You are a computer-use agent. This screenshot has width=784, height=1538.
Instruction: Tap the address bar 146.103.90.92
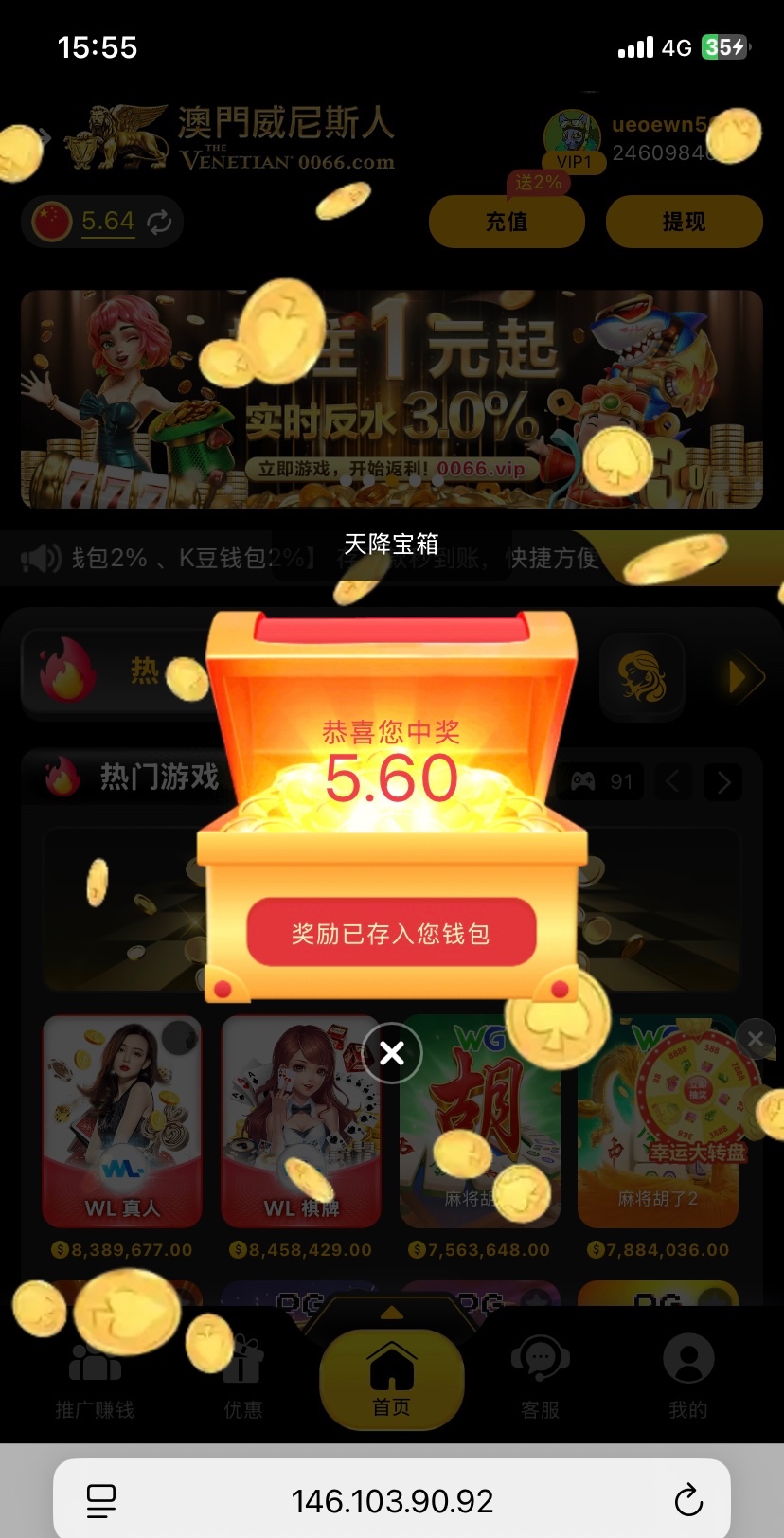(392, 1500)
